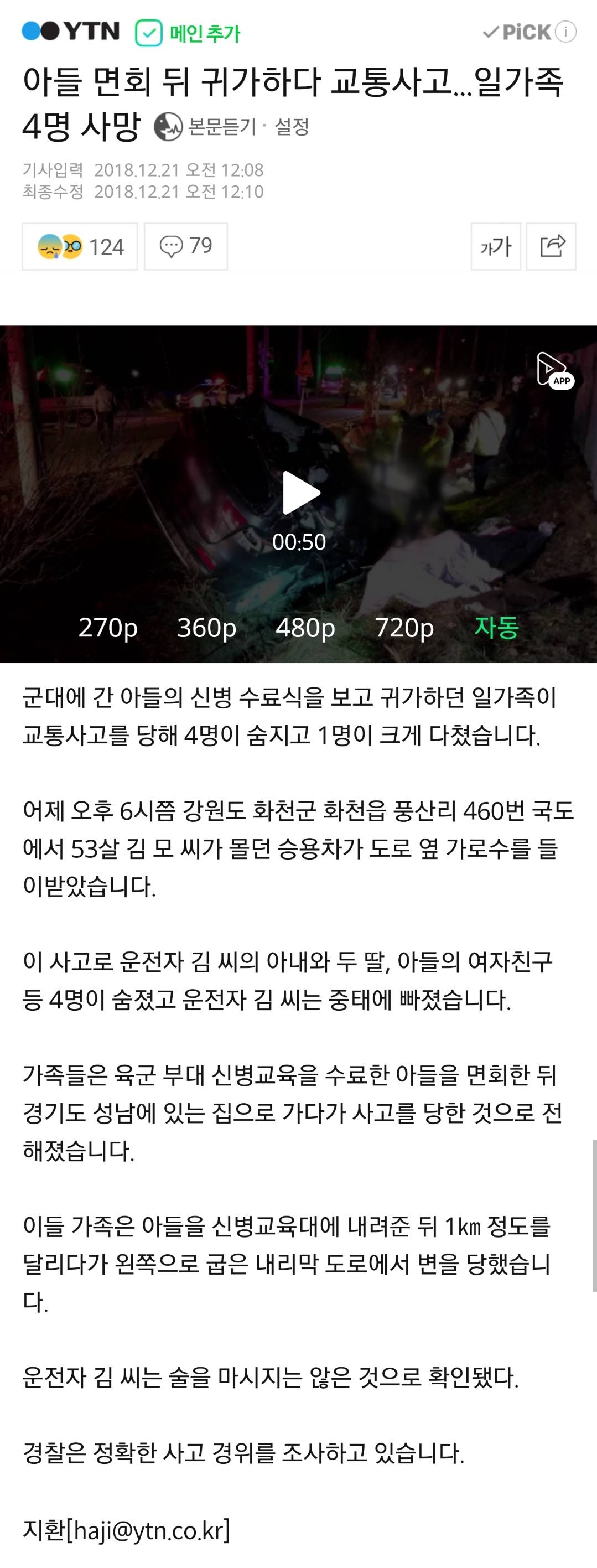This screenshot has width=597, height=1568.
Task: Open reactions with 124 count
Action: click(80, 246)
